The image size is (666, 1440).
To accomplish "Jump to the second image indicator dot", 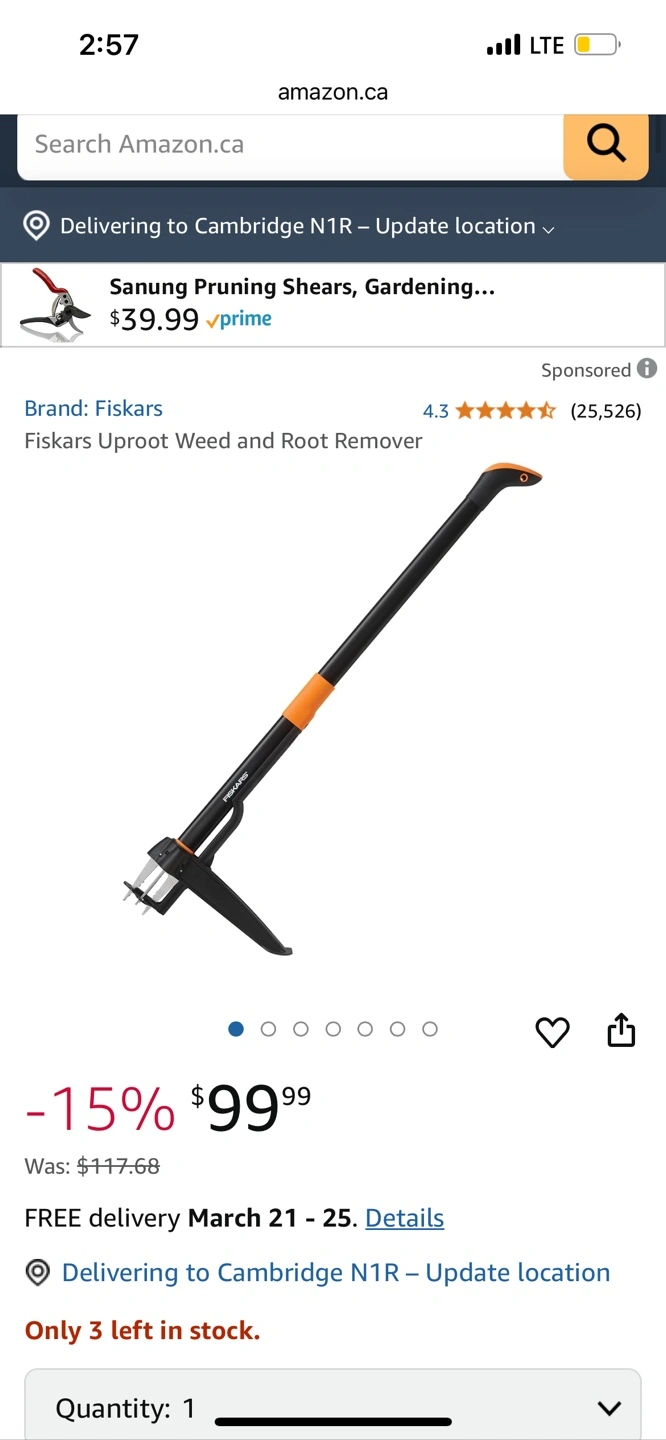I will [268, 1029].
